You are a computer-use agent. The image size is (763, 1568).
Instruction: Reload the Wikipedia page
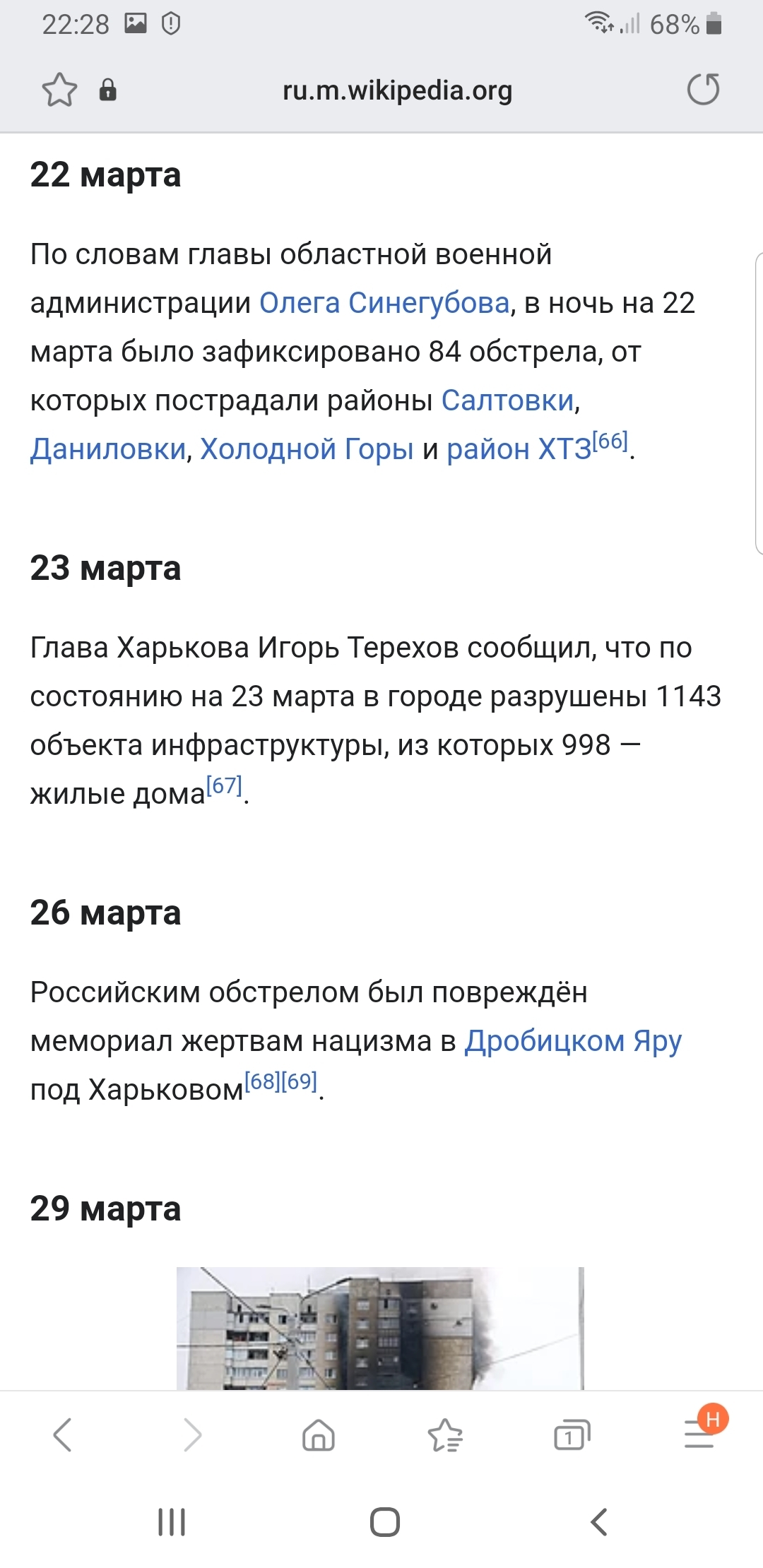tap(703, 90)
